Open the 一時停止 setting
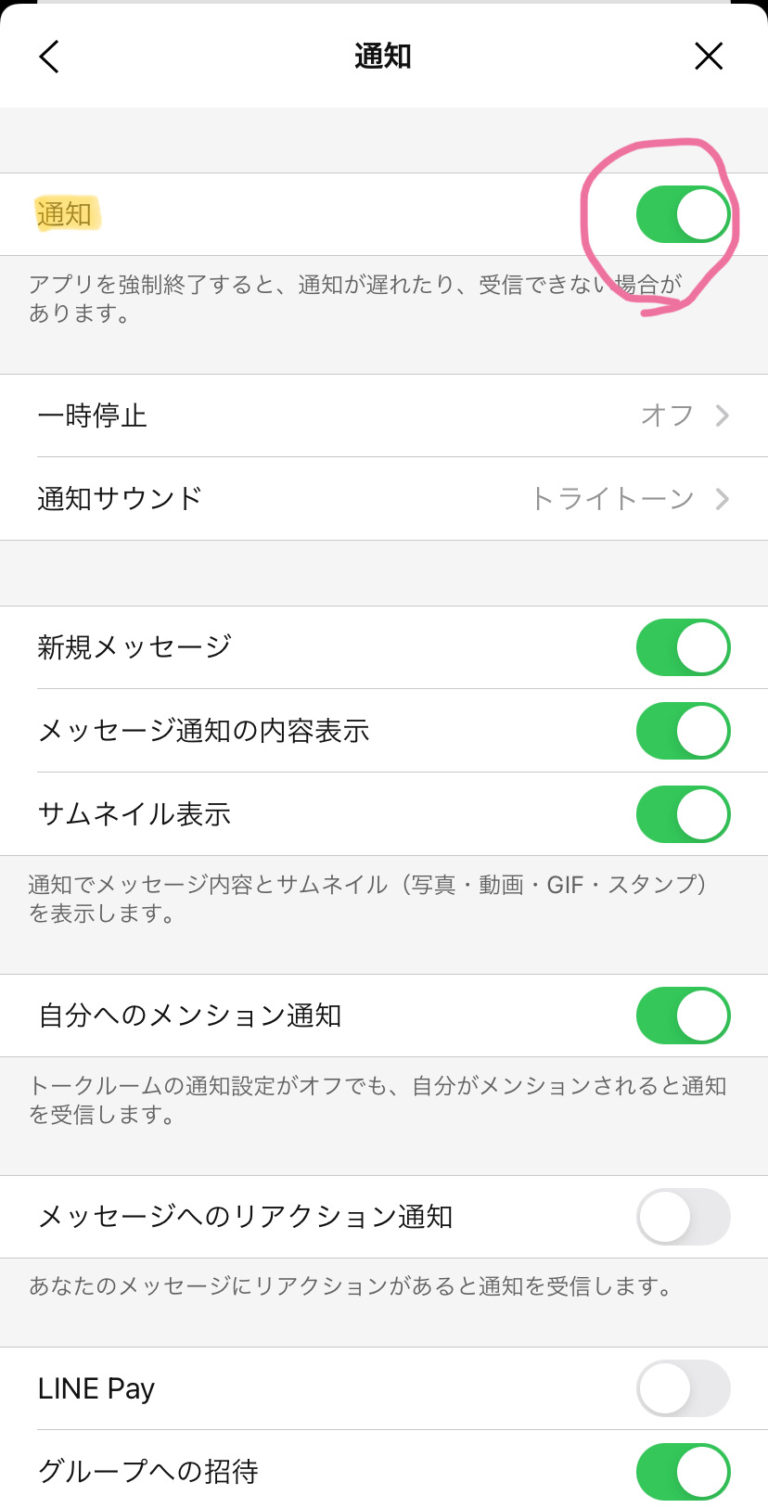Image resolution: width=768 pixels, height=1508 pixels. [x=384, y=416]
